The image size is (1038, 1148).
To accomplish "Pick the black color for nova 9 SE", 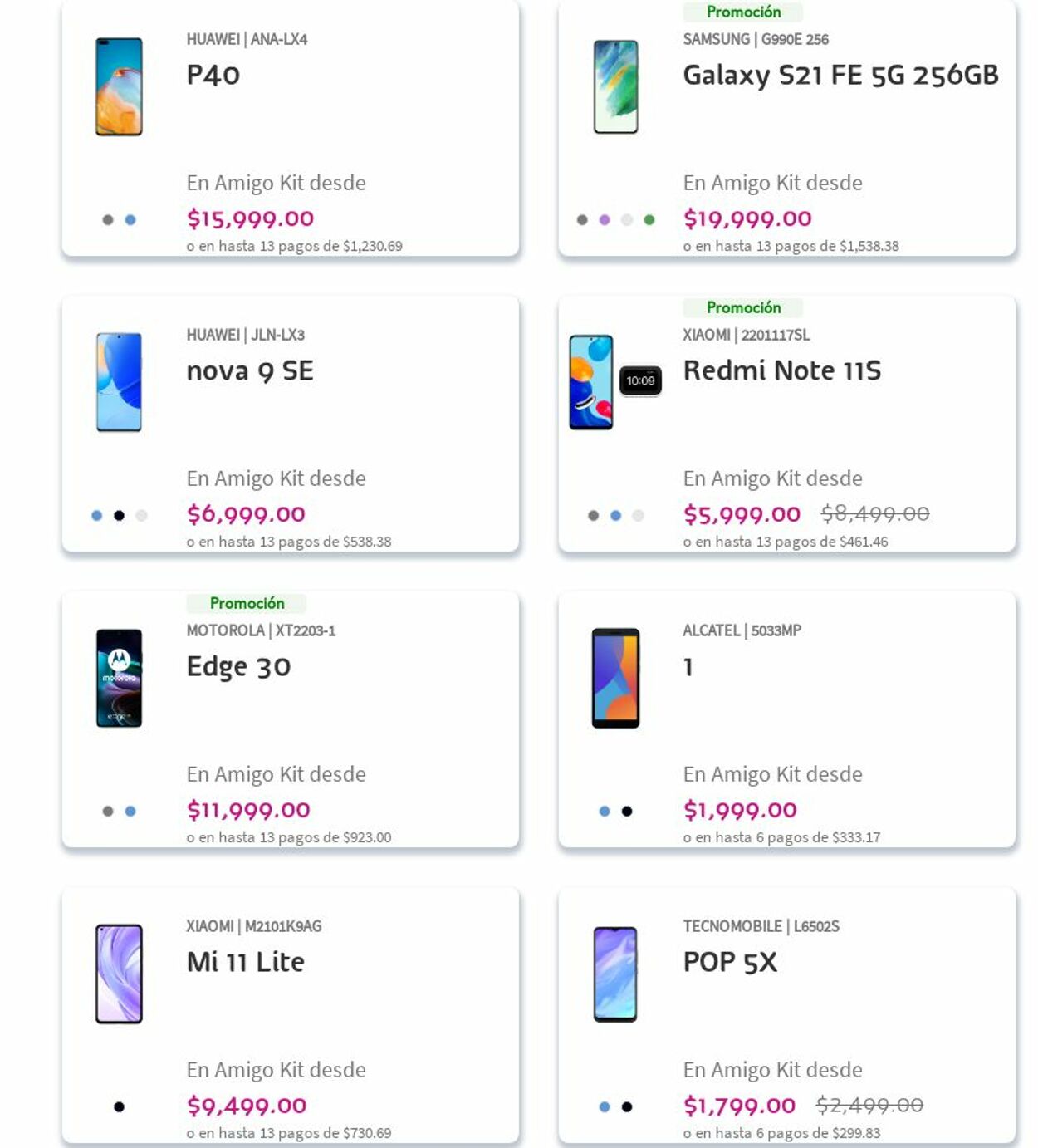I will coord(119,516).
